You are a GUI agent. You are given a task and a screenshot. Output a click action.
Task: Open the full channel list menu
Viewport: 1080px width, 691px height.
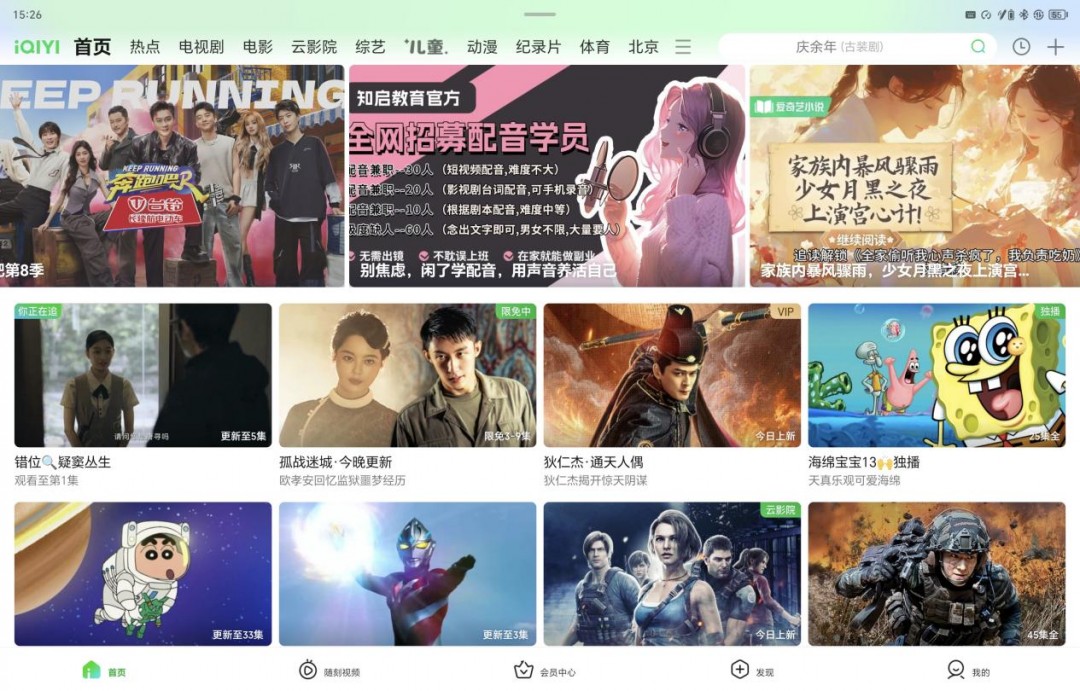(x=683, y=47)
